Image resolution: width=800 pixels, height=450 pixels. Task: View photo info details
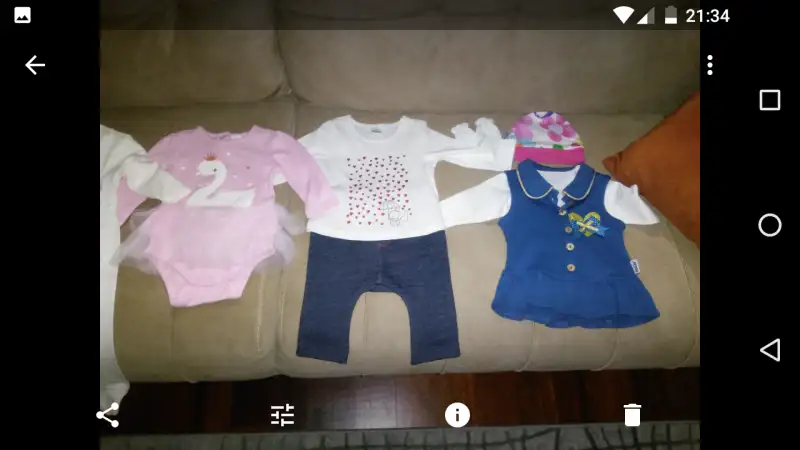click(x=457, y=415)
